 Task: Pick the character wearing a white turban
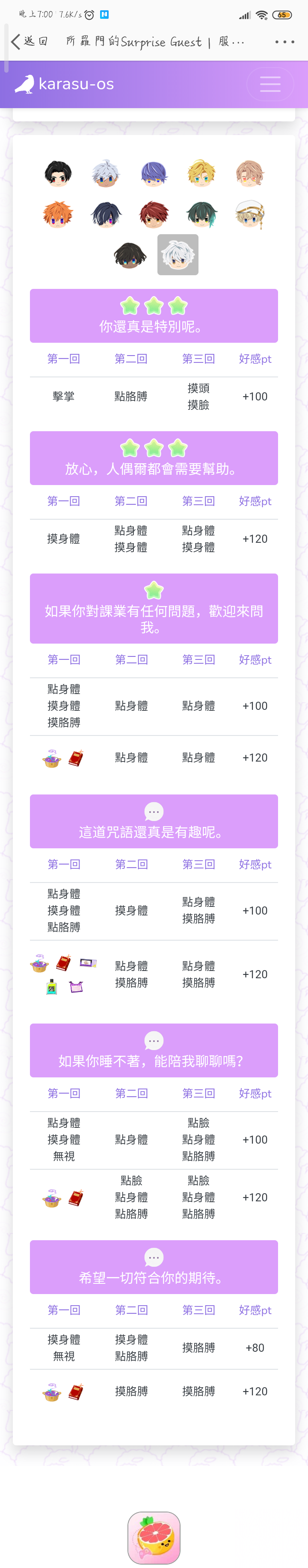(x=249, y=214)
